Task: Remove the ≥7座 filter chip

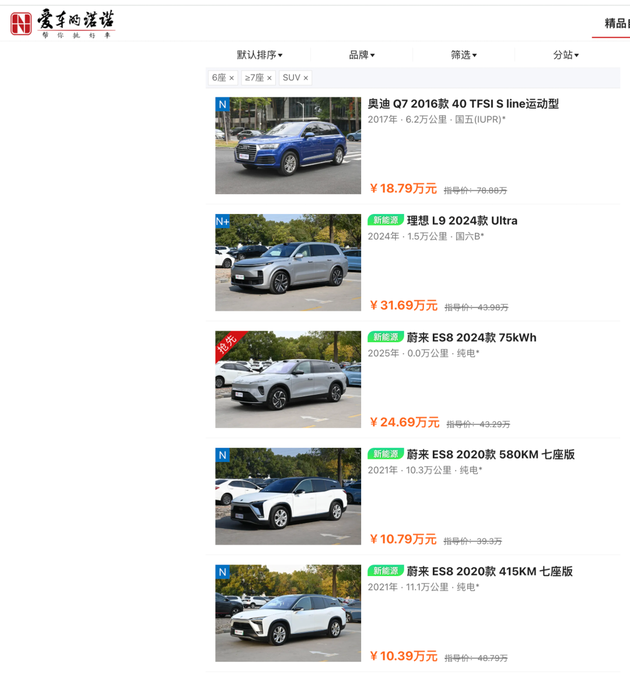Action: click(x=269, y=78)
